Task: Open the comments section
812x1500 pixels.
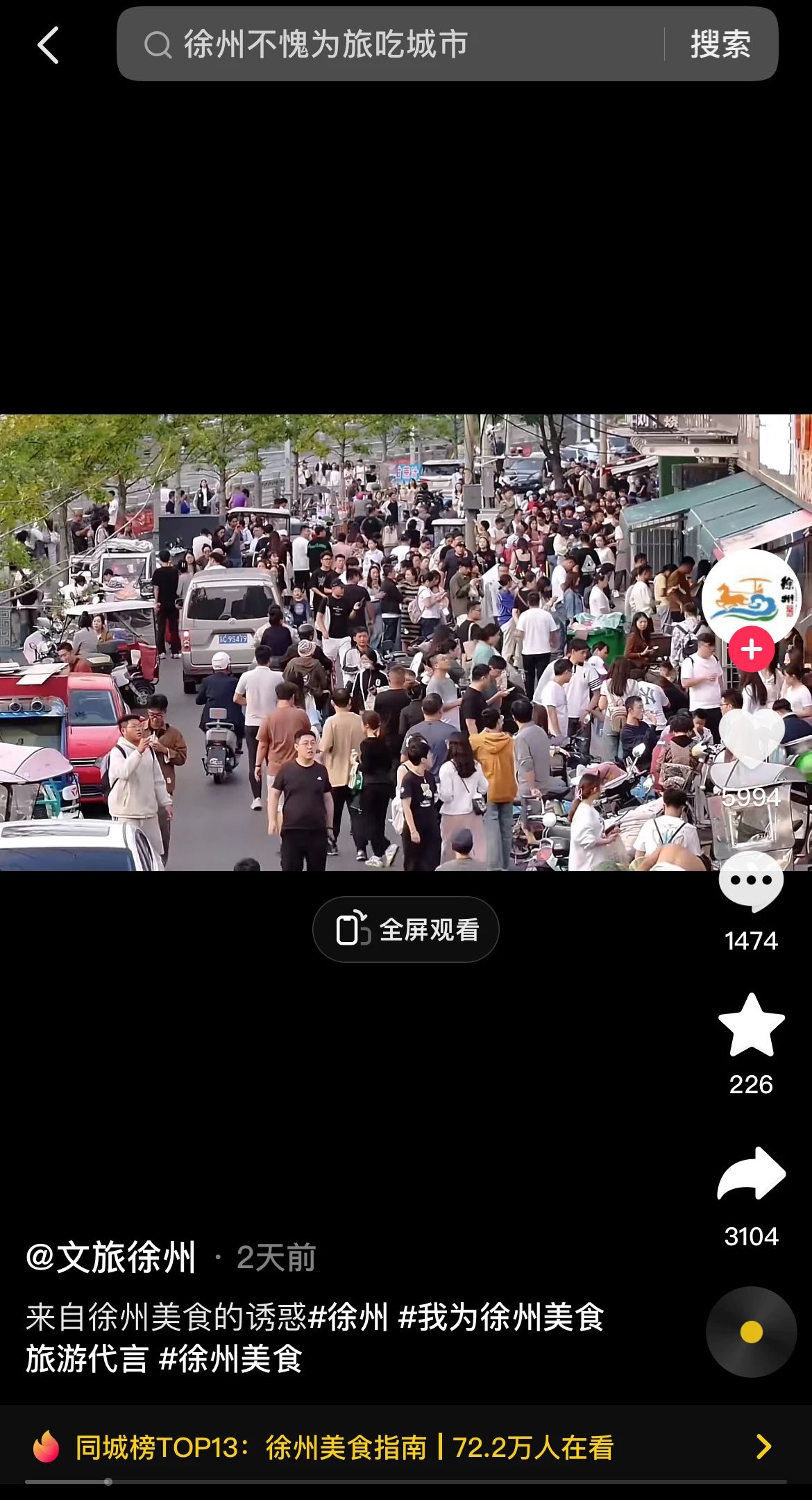Action: click(751, 883)
